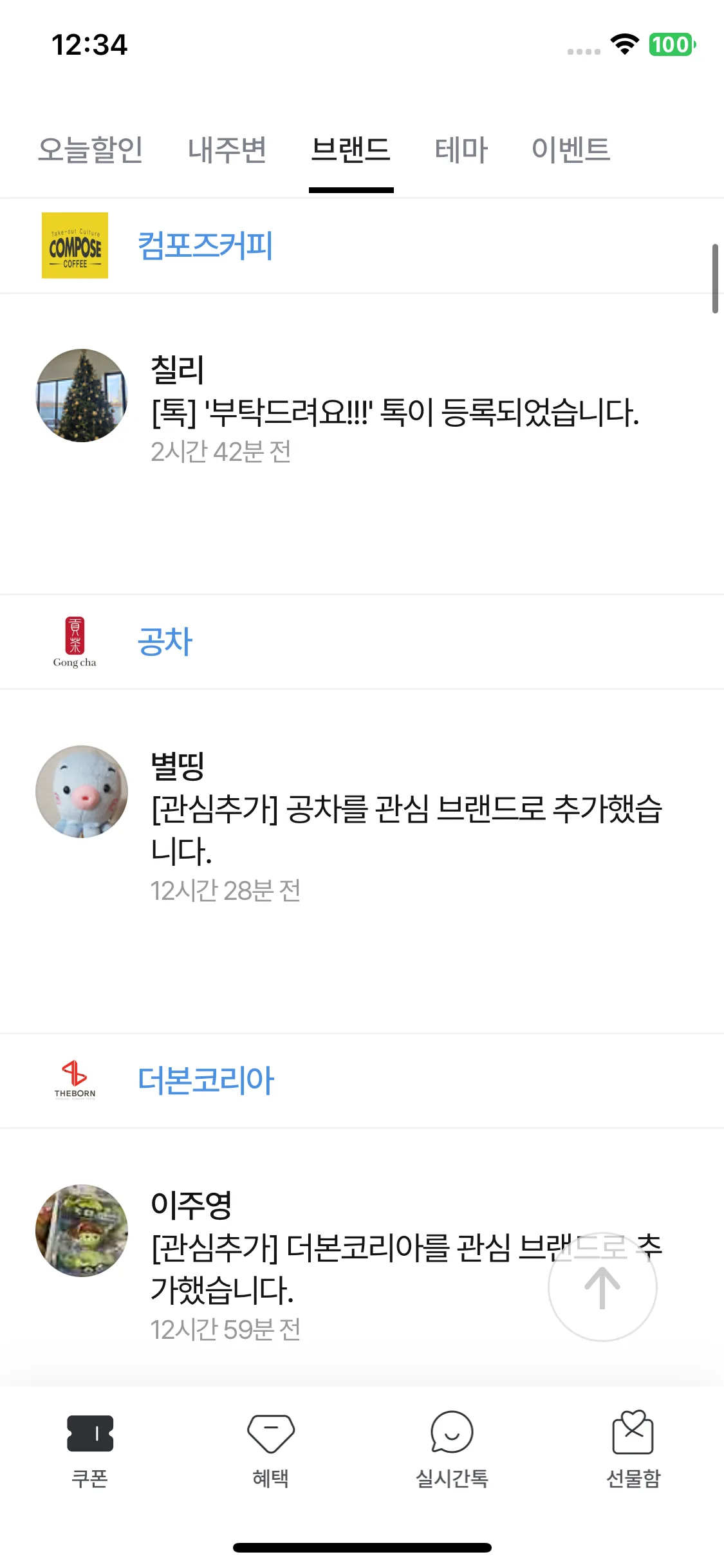This screenshot has height=1568, width=724.
Task: Open the 혜택 bottom tab
Action: (271, 1450)
